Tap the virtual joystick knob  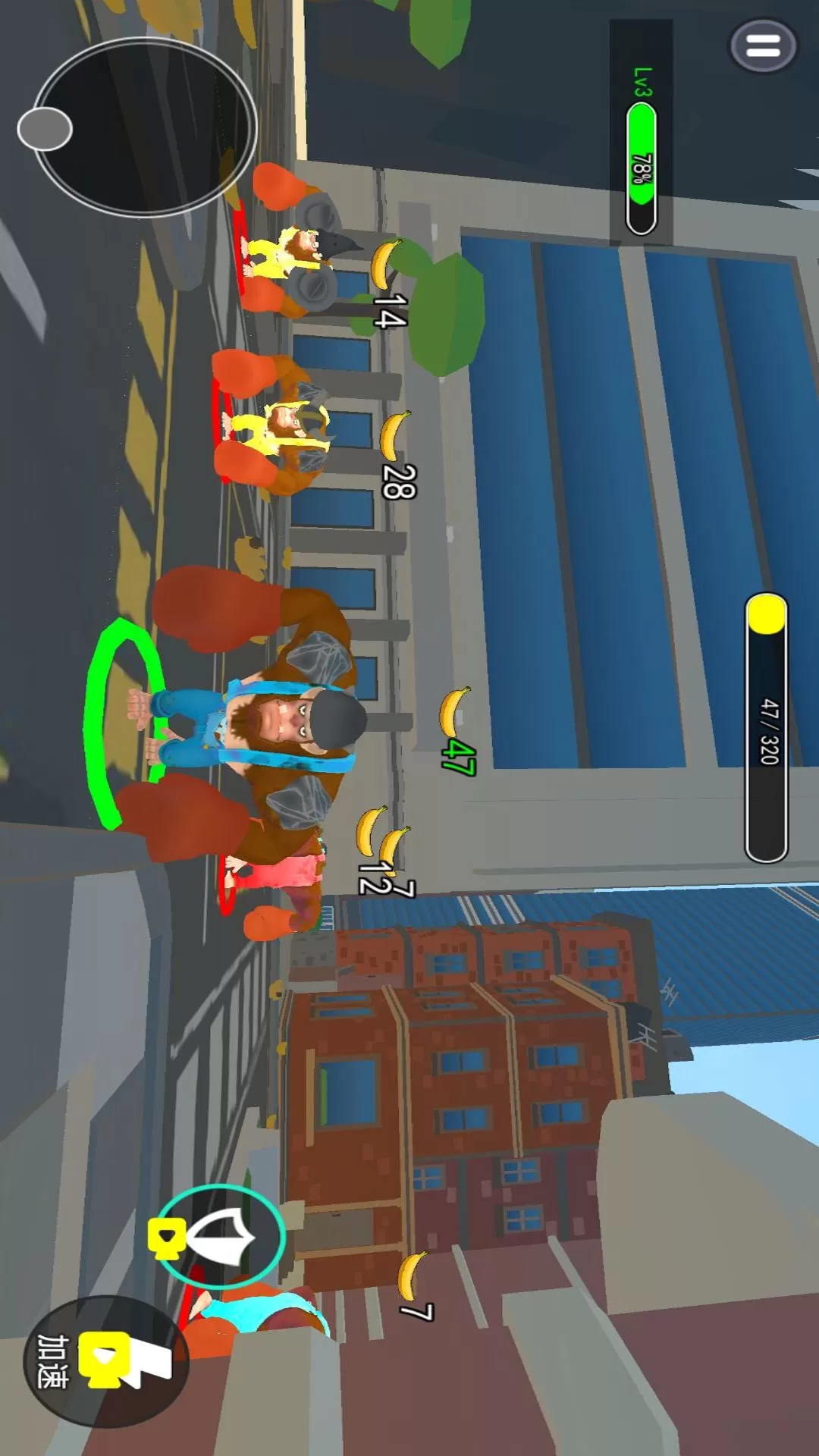45,129
